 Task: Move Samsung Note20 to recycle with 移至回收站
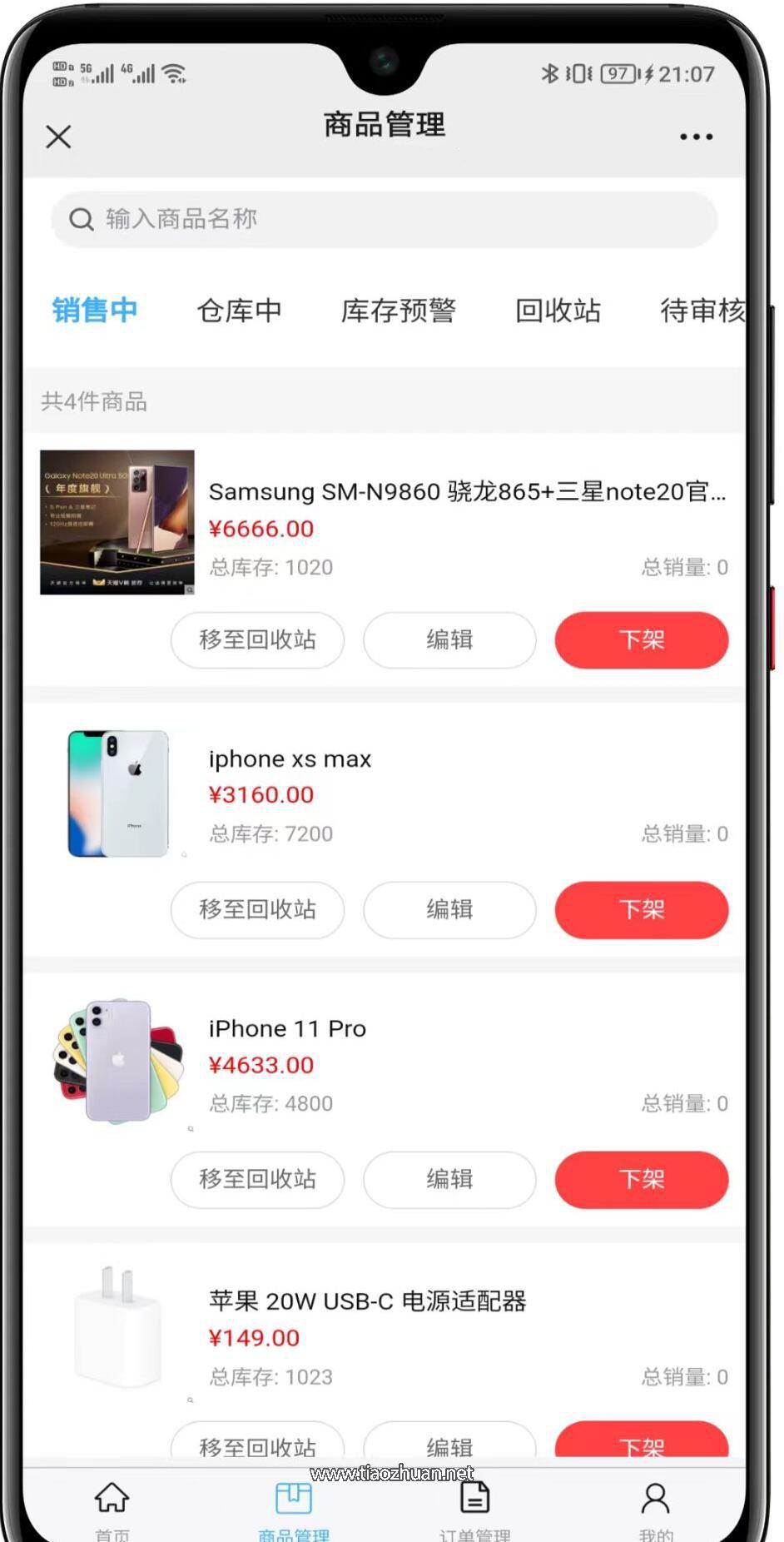[x=256, y=640]
